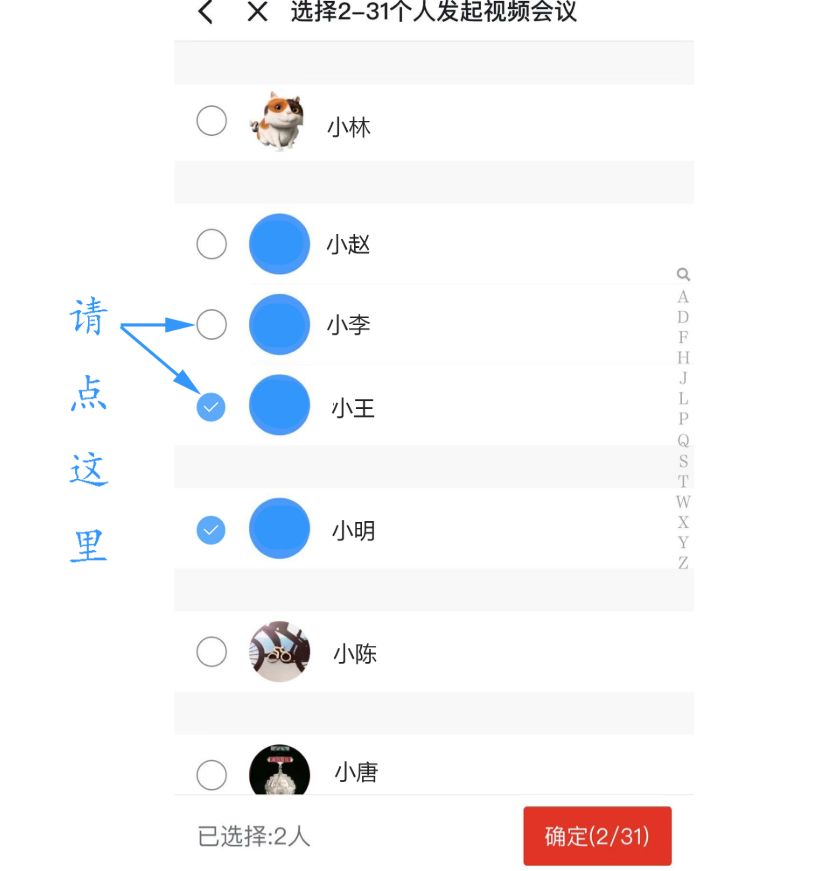Open search from the index sidebar
817x871 pixels.
pyautogui.click(x=683, y=274)
